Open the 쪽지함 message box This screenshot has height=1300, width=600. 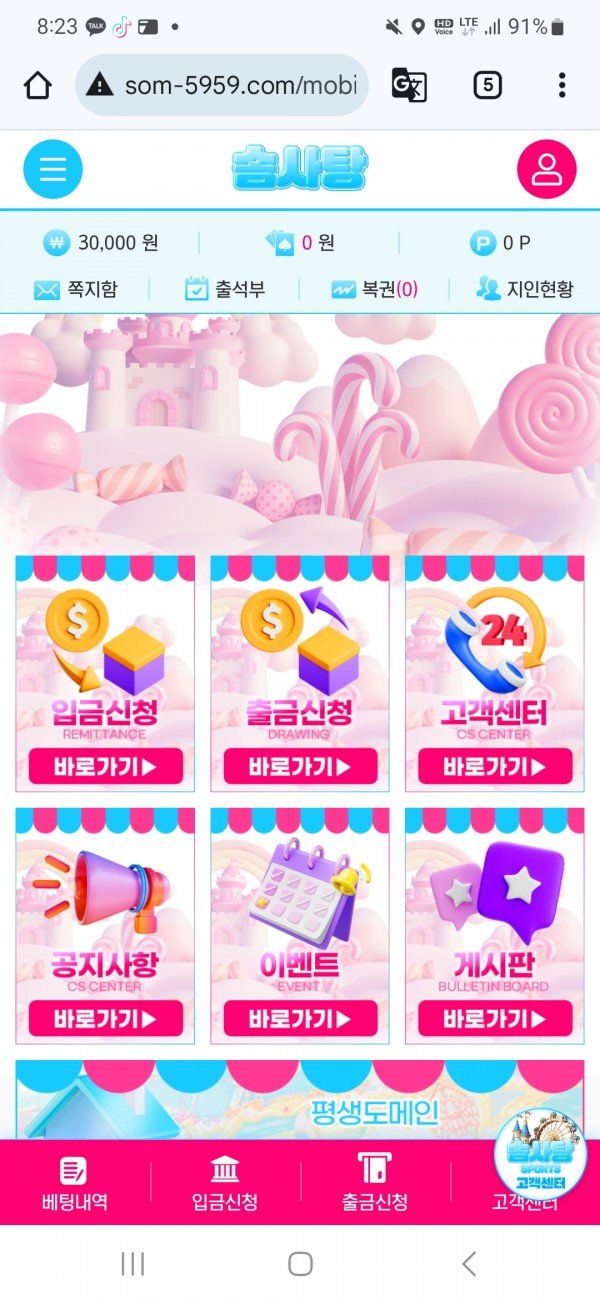pyautogui.click(x=76, y=290)
